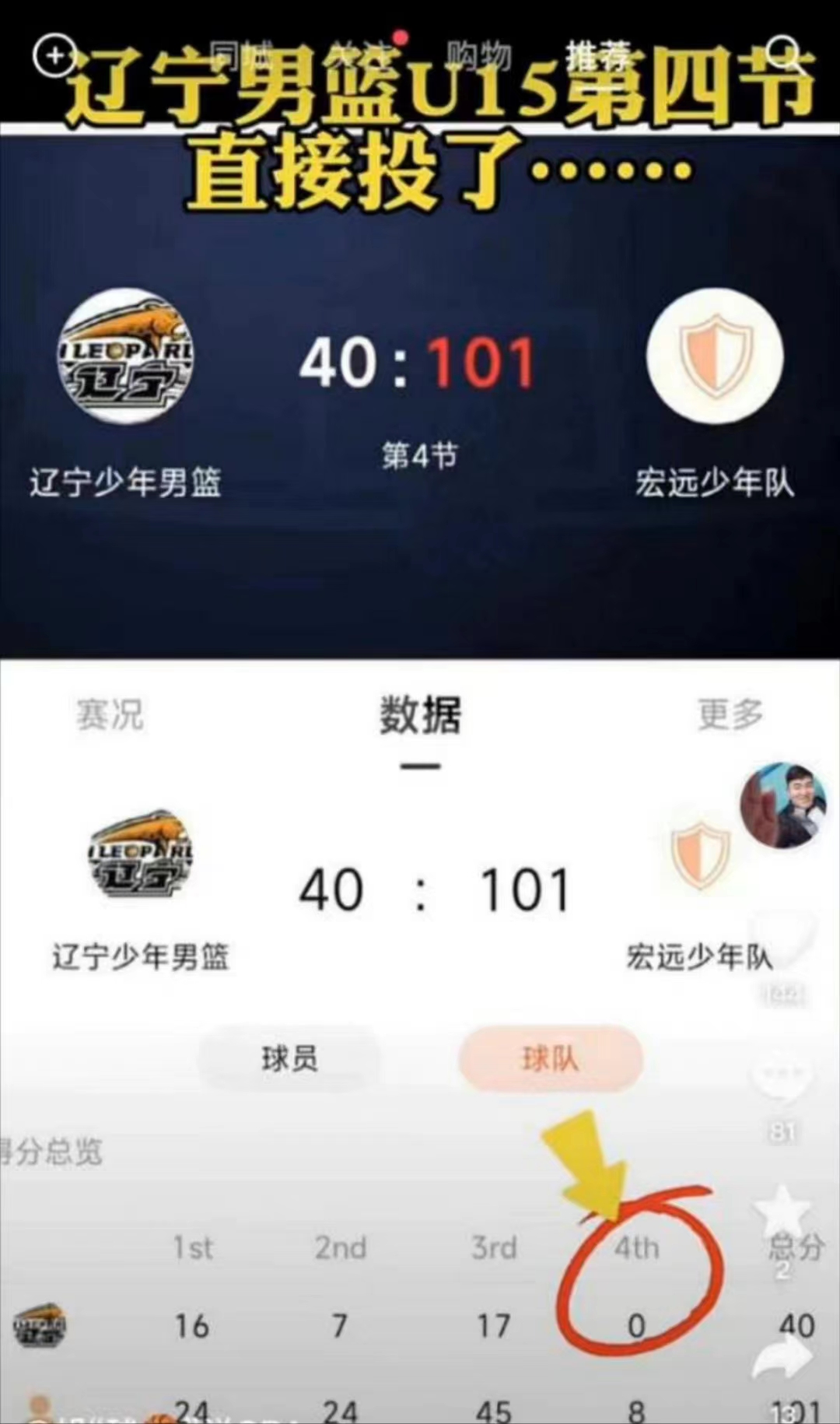Like the video with the heart icon
The image size is (840, 1424).
(x=786, y=942)
